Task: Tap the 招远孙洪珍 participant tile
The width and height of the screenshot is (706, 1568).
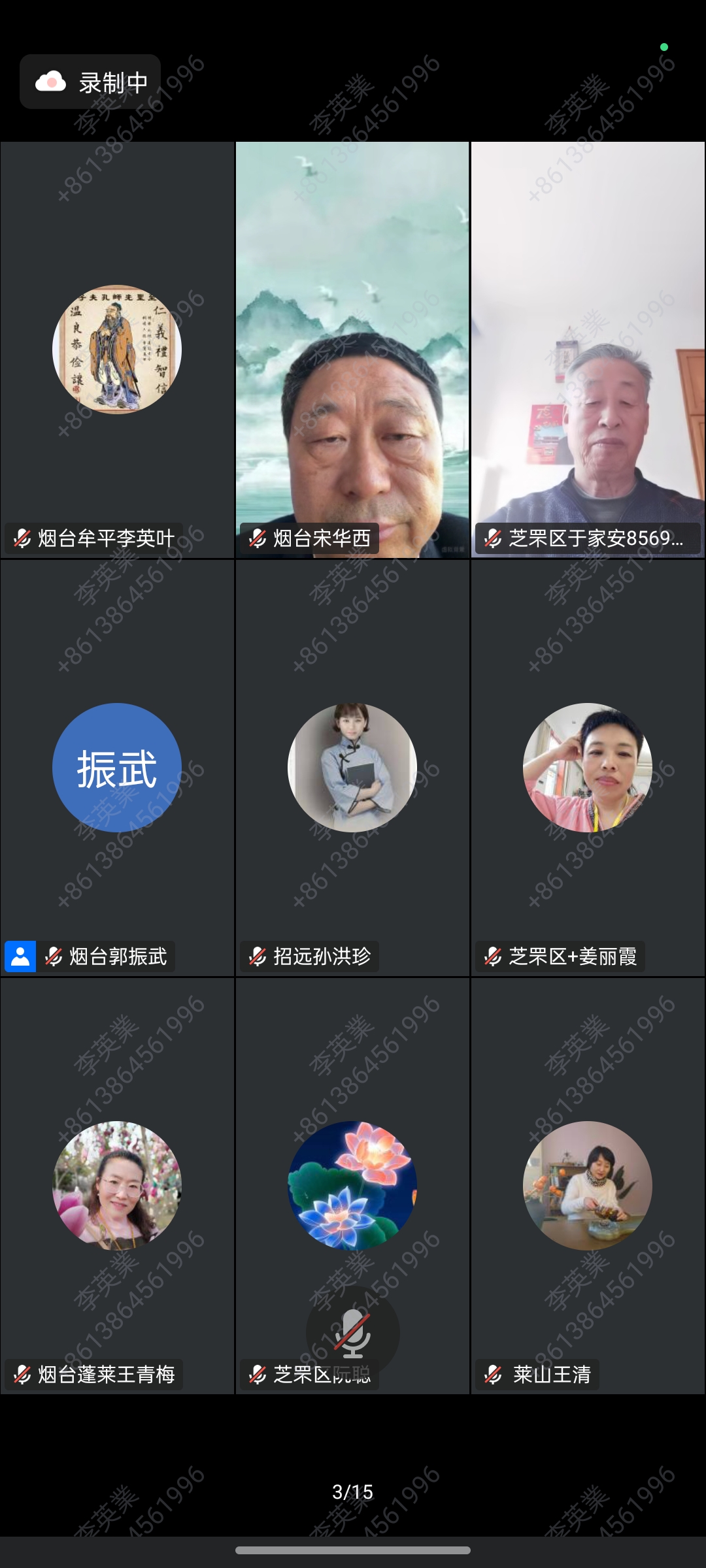Action: (x=352, y=768)
